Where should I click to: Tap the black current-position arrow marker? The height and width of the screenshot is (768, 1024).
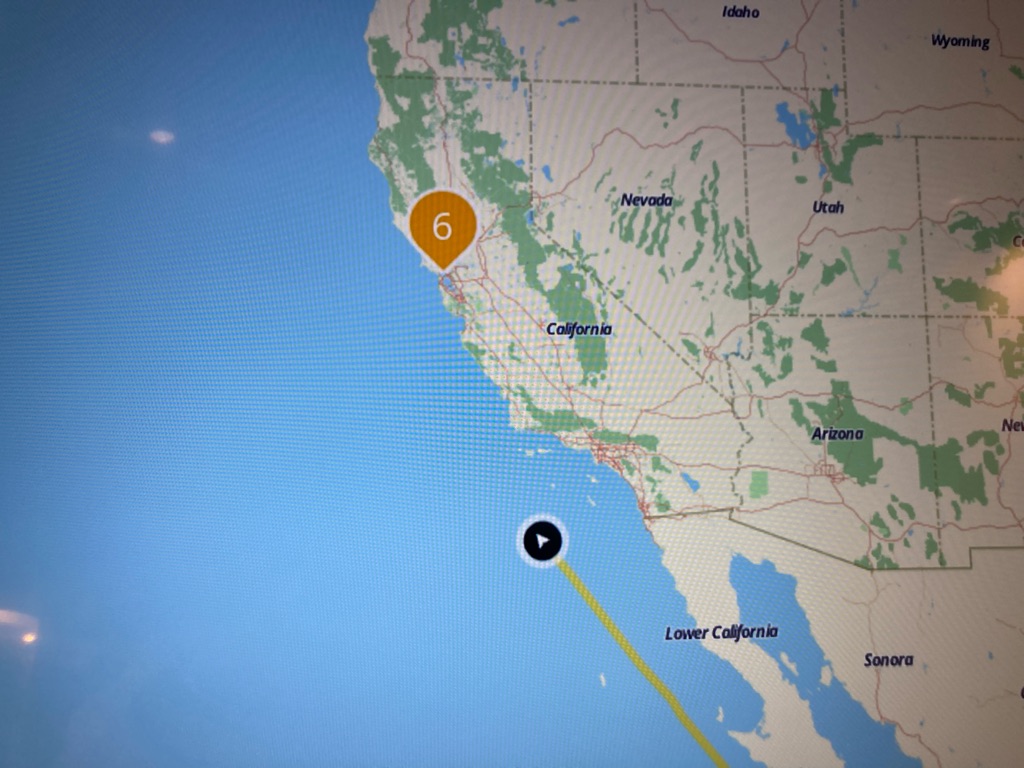click(541, 542)
